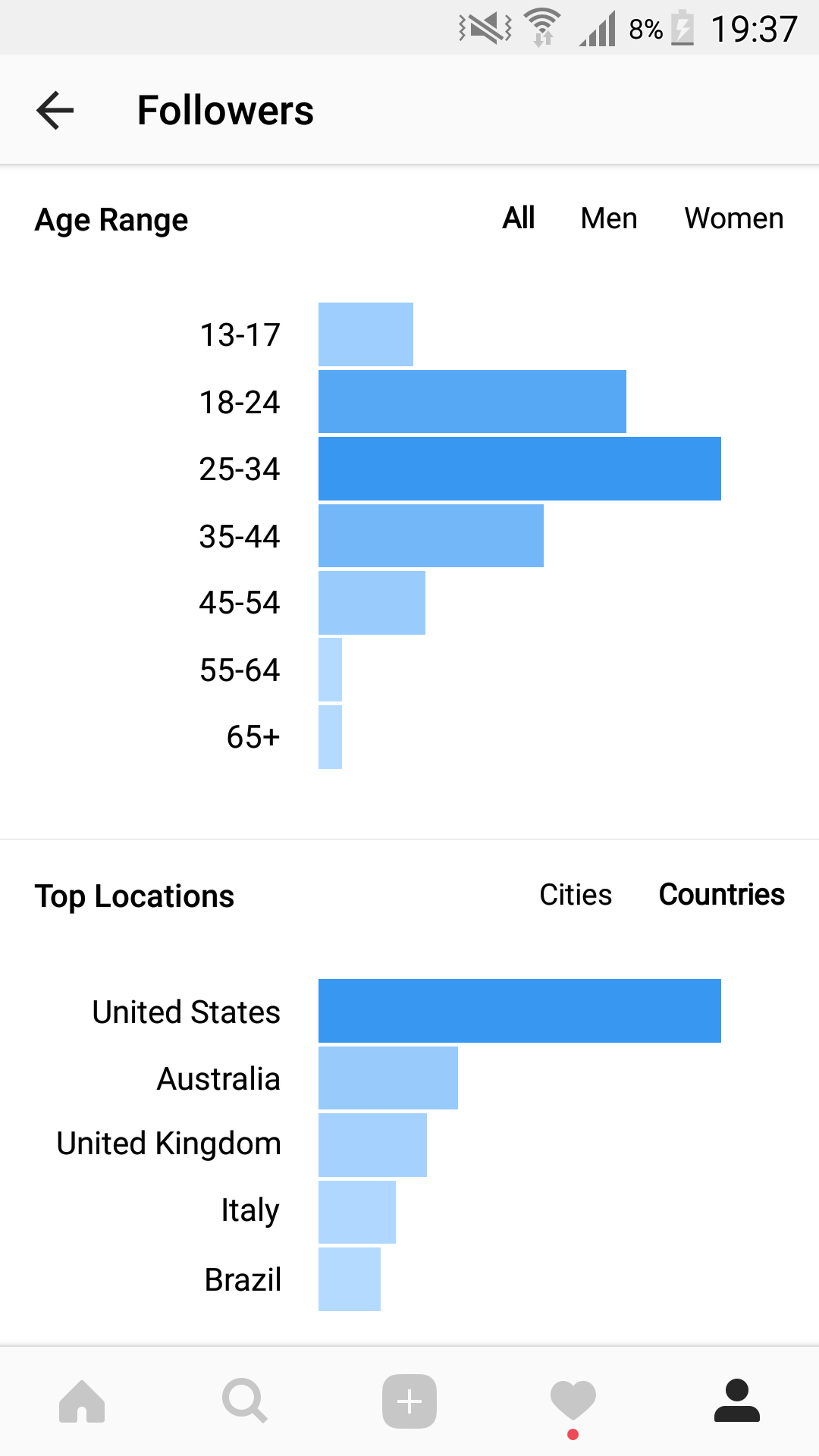Create a new post with plus button

point(409,1401)
